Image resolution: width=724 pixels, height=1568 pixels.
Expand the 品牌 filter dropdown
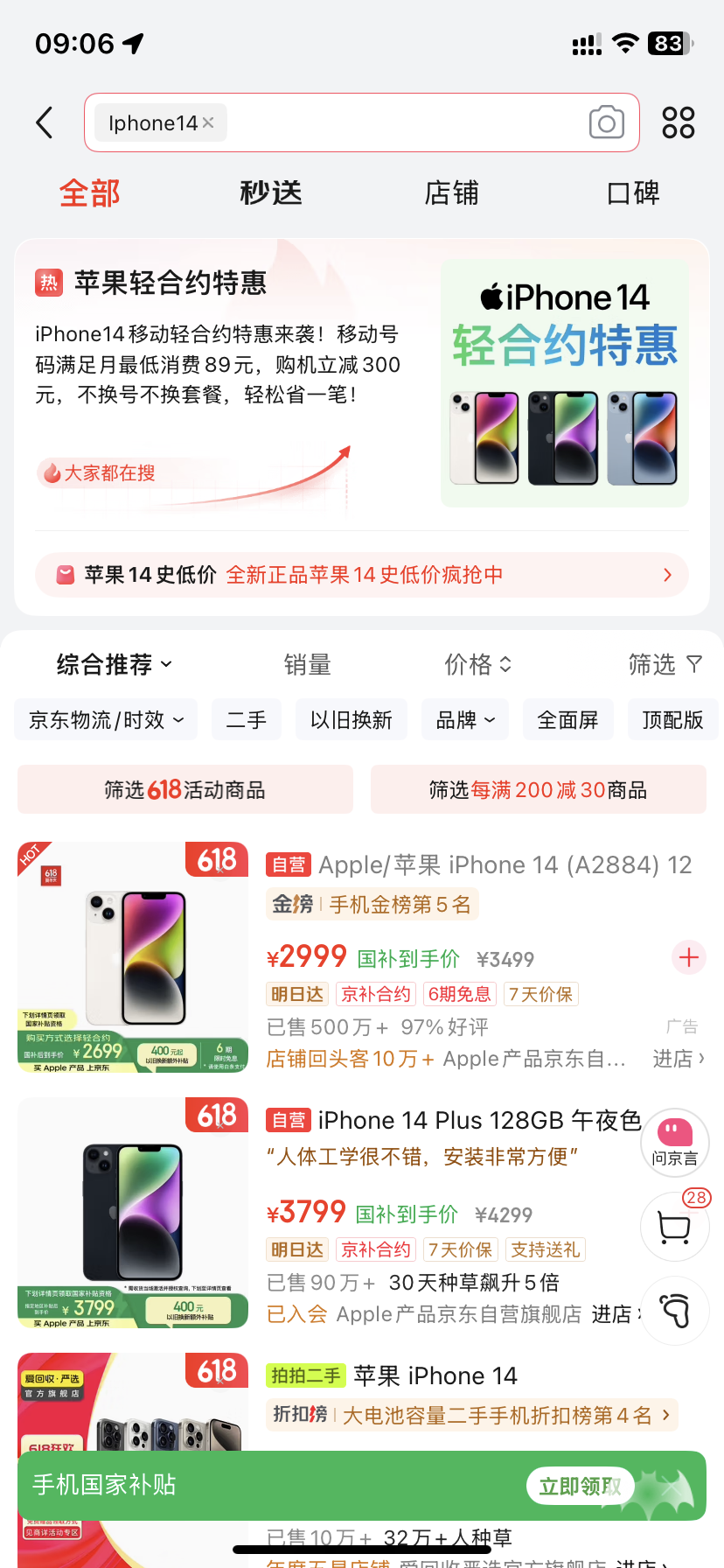(465, 720)
